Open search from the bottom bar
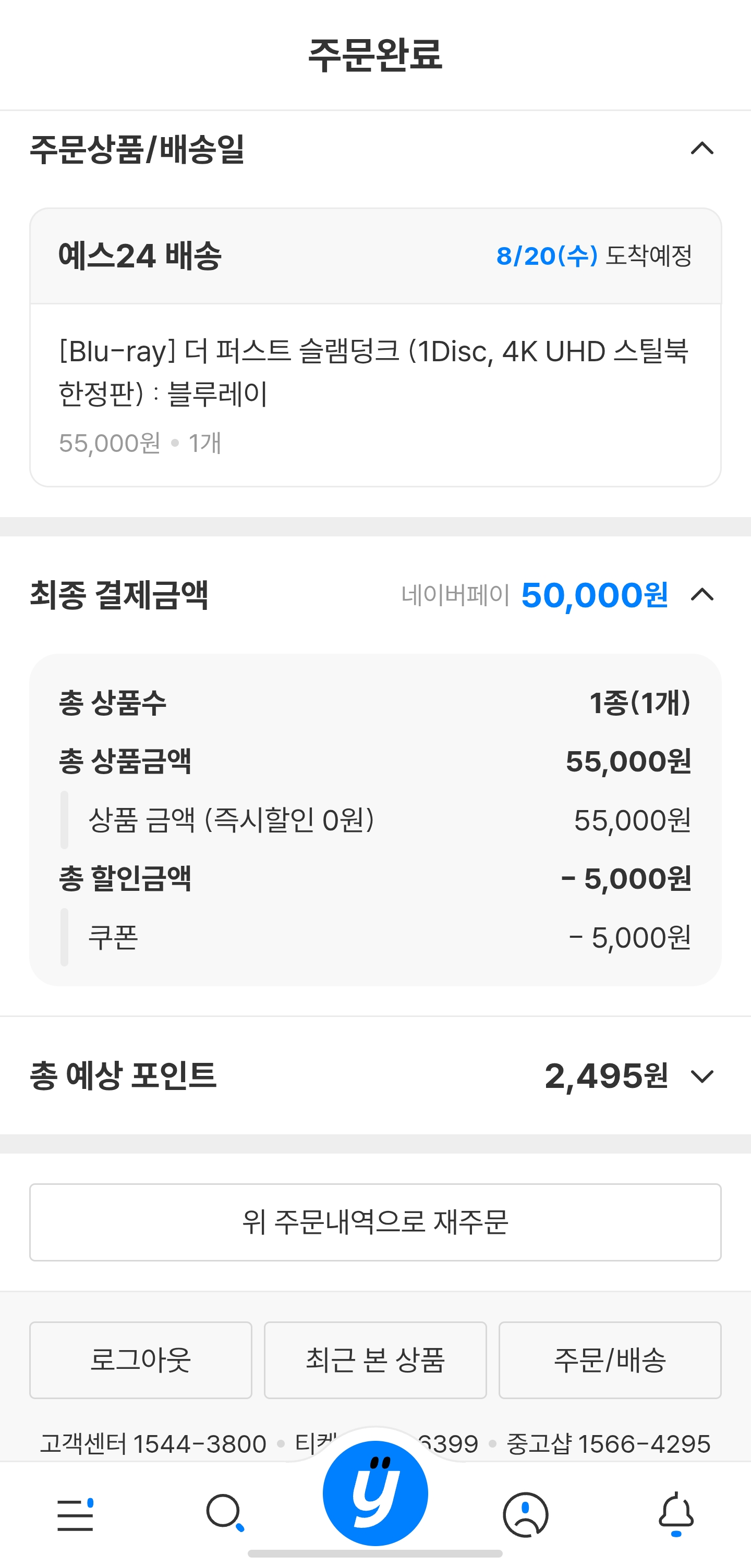The height and width of the screenshot is (1568, 751). [x=225, y=1513]
